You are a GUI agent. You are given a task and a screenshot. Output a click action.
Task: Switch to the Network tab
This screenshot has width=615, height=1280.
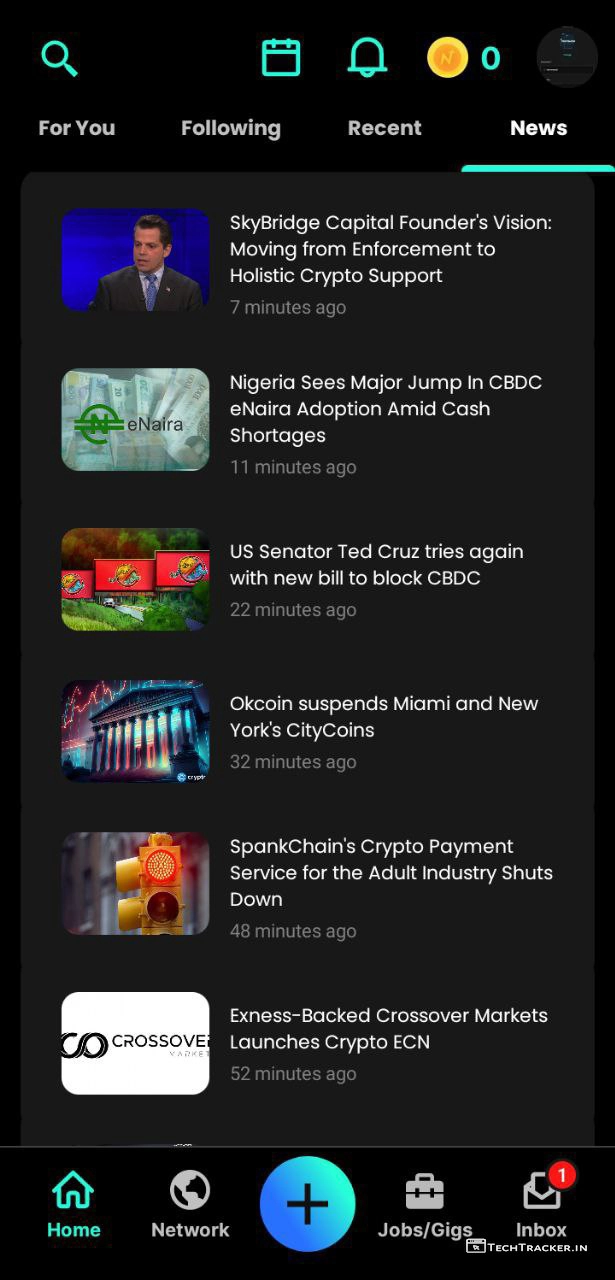190,1205
